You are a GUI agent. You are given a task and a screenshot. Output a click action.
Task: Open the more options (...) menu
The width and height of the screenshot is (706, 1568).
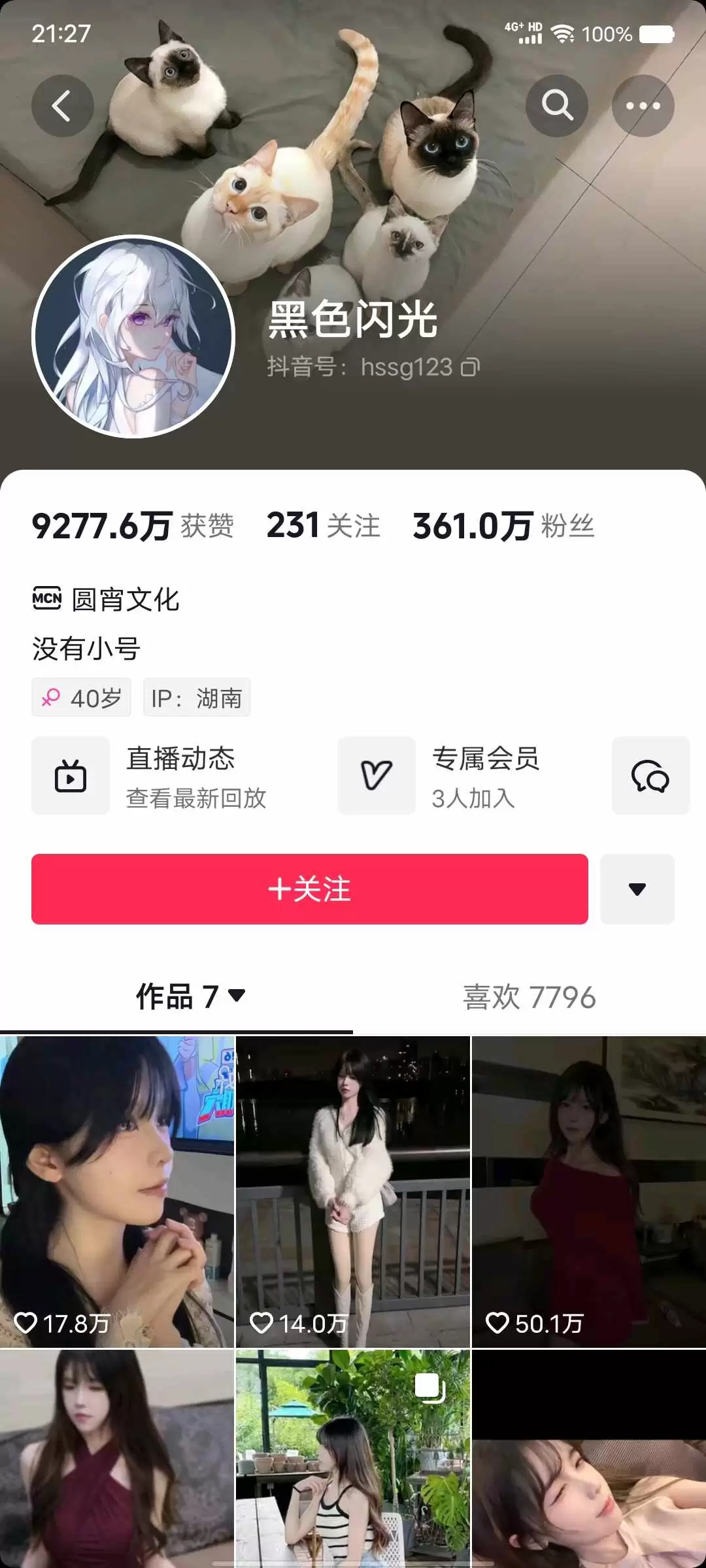pyautogui.click(x=643, y=106)
